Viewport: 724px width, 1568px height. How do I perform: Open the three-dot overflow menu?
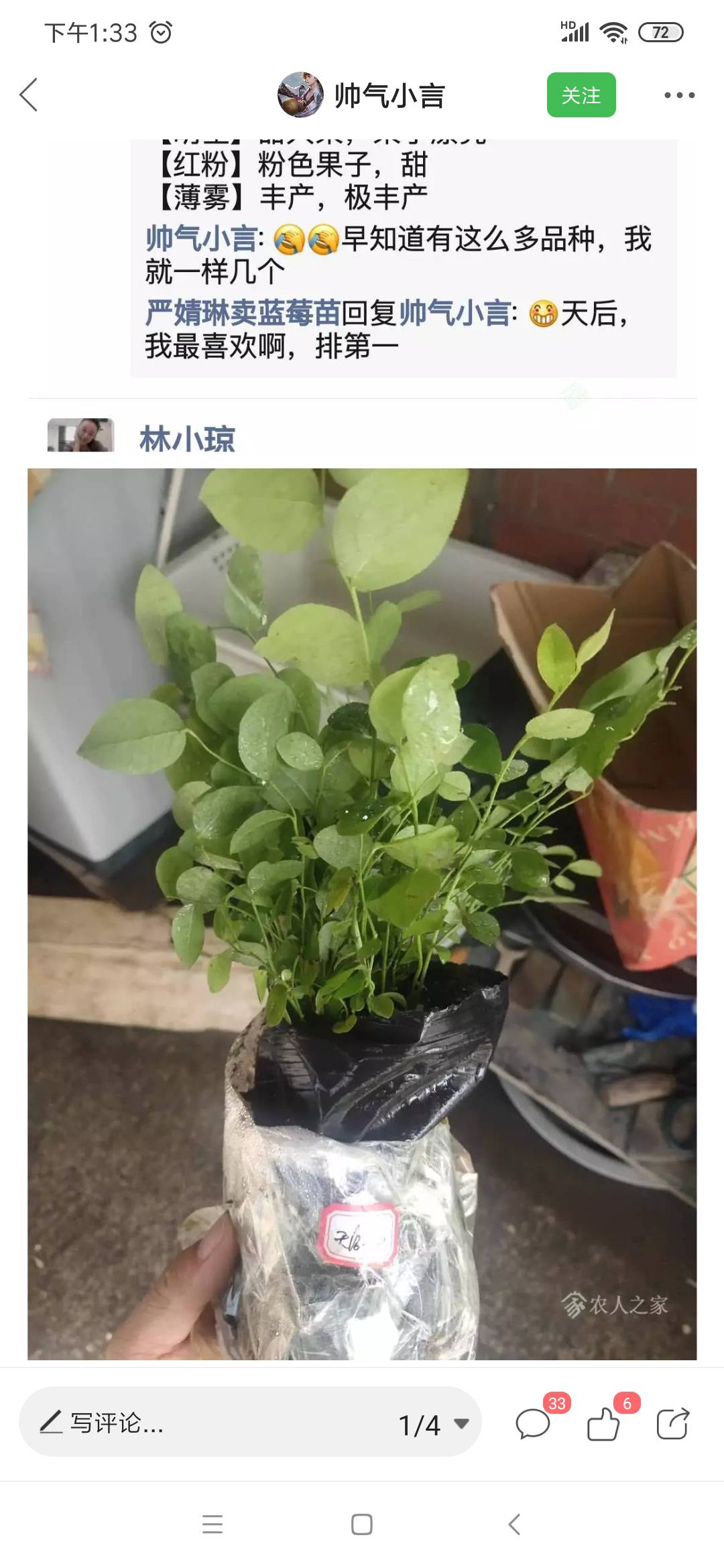[679, 95]
